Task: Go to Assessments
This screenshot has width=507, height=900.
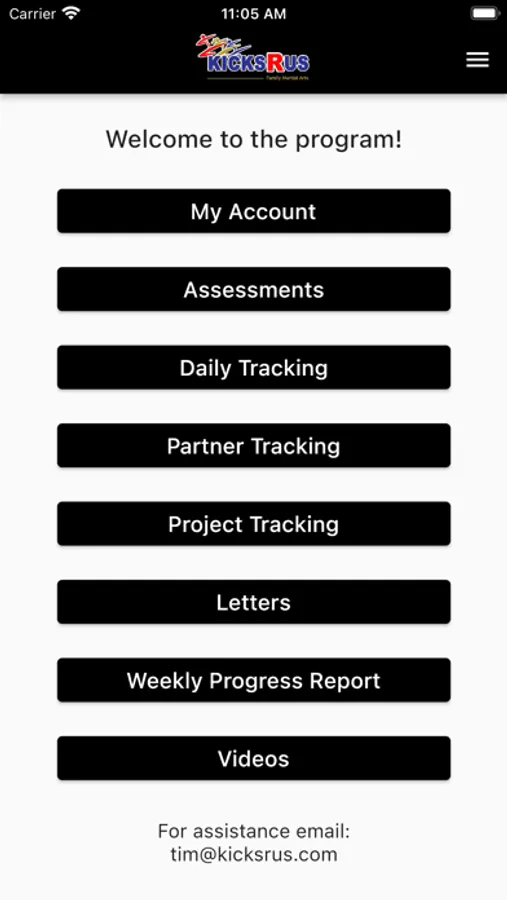Action: point(254,289)
